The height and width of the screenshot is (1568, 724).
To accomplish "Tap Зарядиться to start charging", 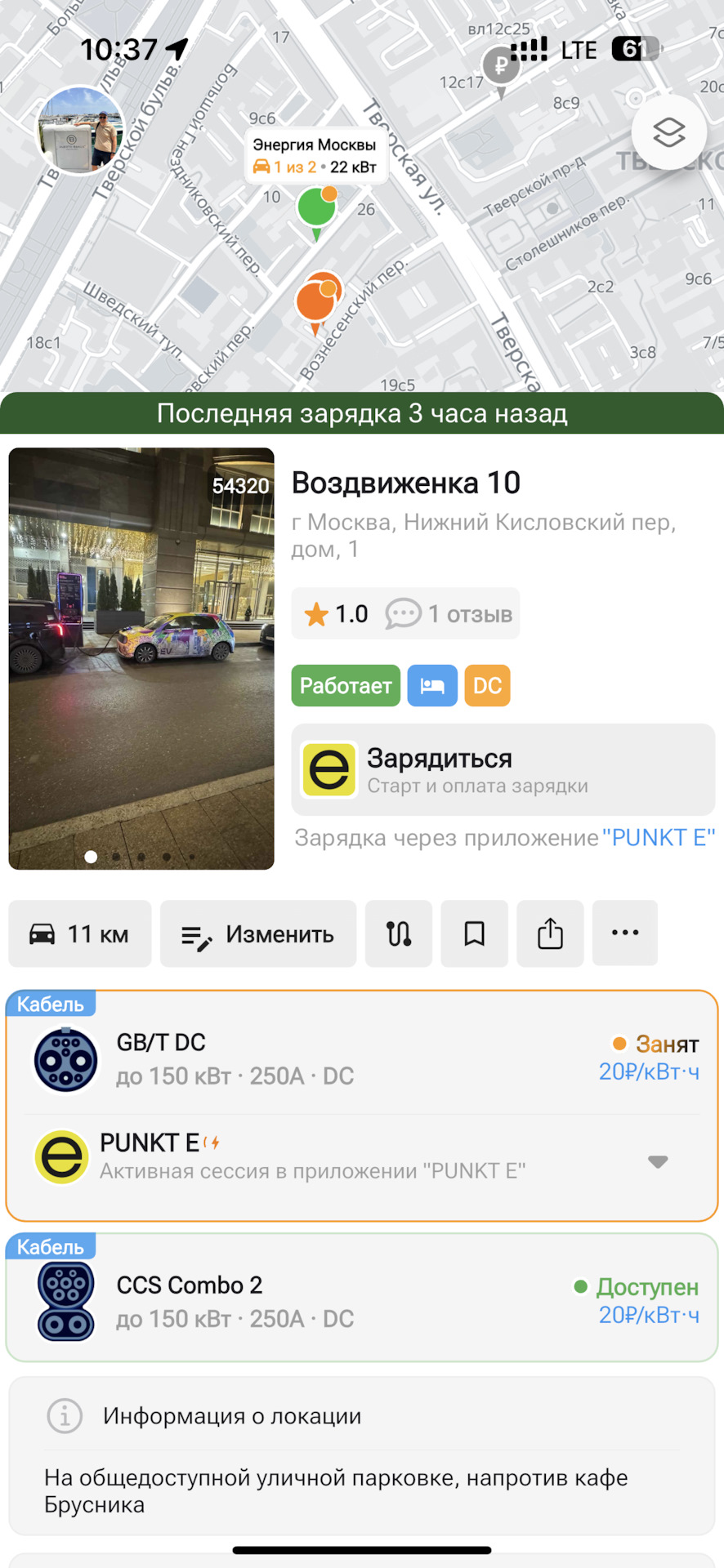I will pyautogui.click(x=503, y=769).
